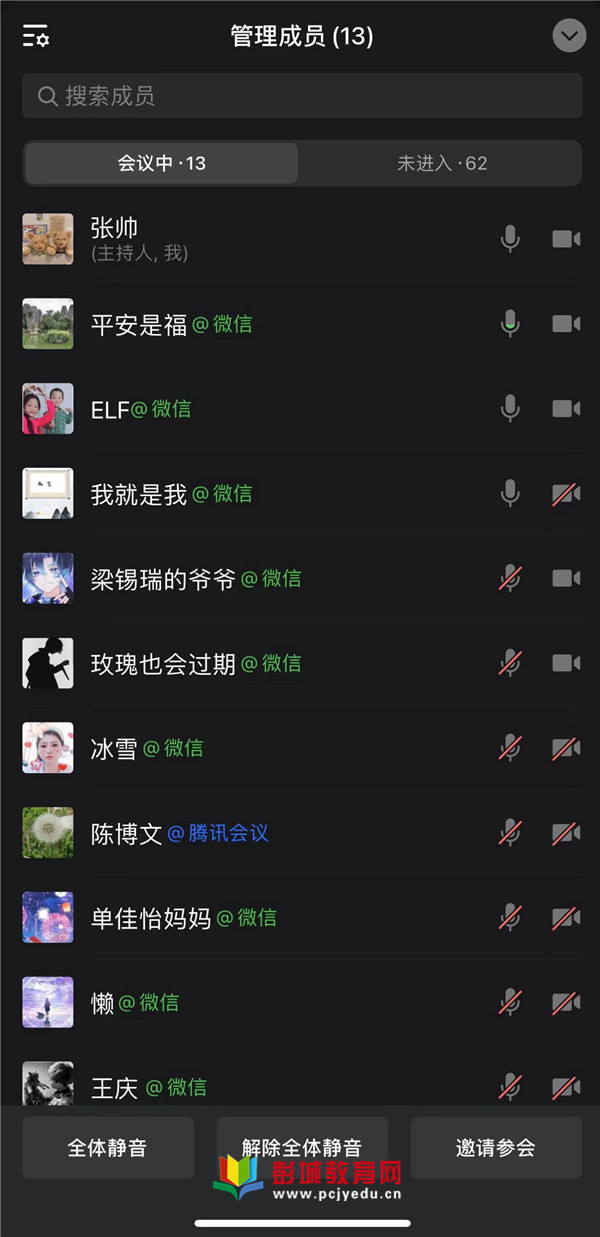
Task: Switch to the 未进入·62 tab
Action: point(441,163)
